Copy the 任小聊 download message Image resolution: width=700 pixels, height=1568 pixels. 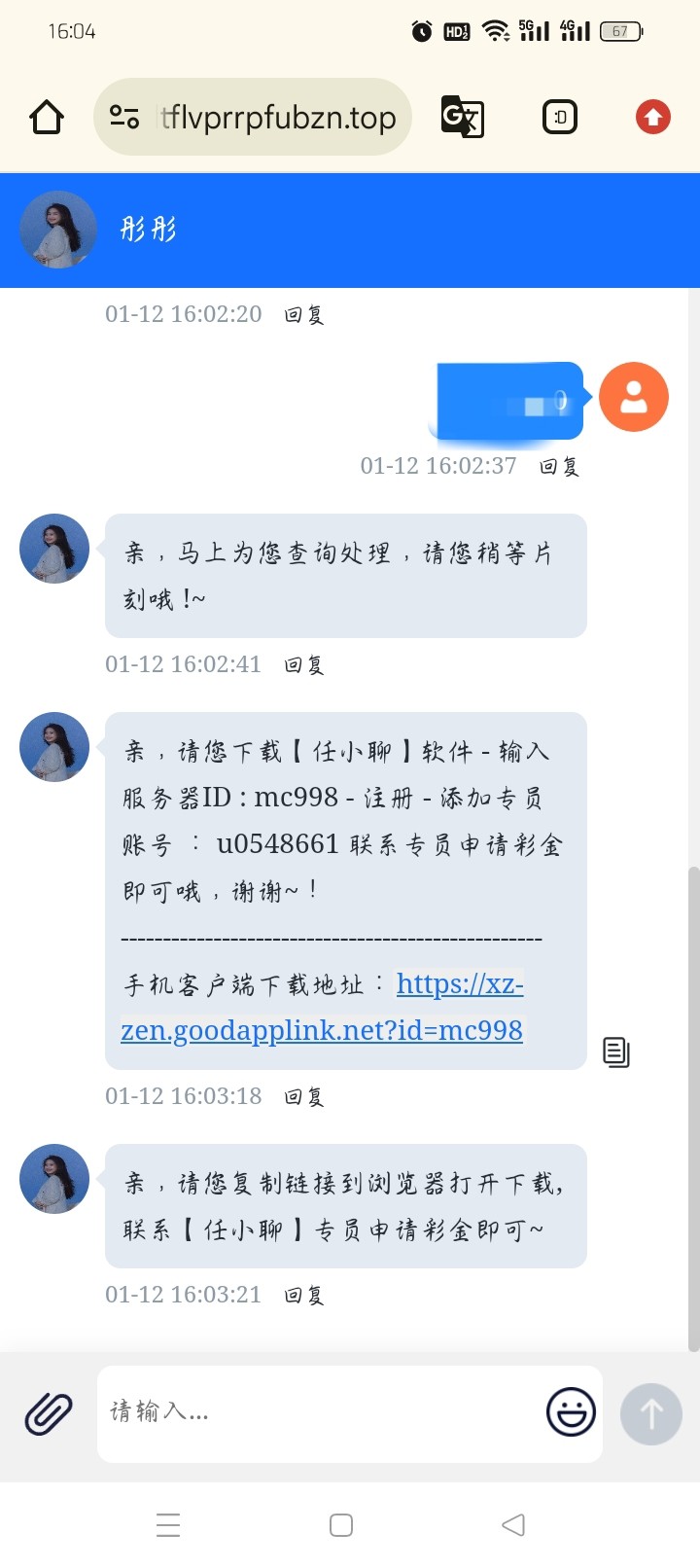point(616,1051)
